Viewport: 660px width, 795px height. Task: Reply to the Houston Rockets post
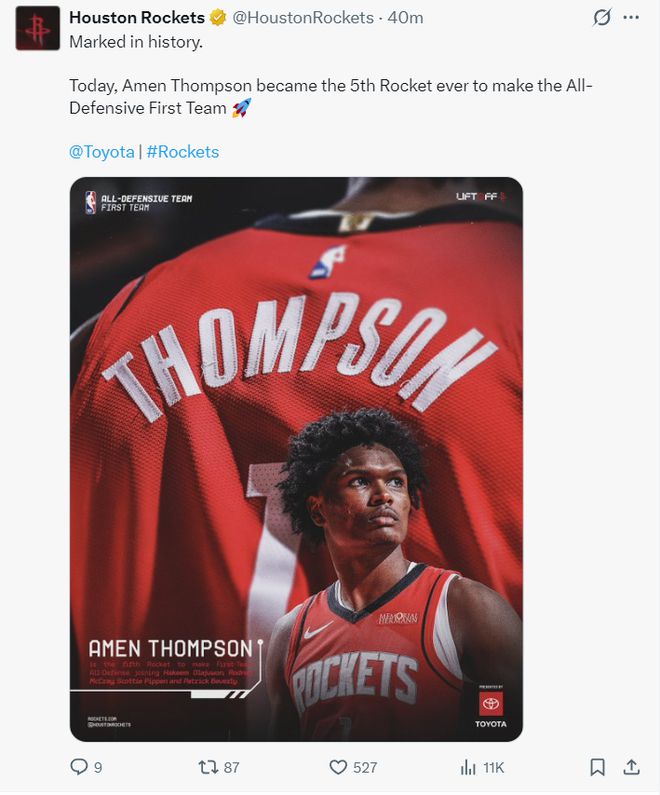(79, 767)
